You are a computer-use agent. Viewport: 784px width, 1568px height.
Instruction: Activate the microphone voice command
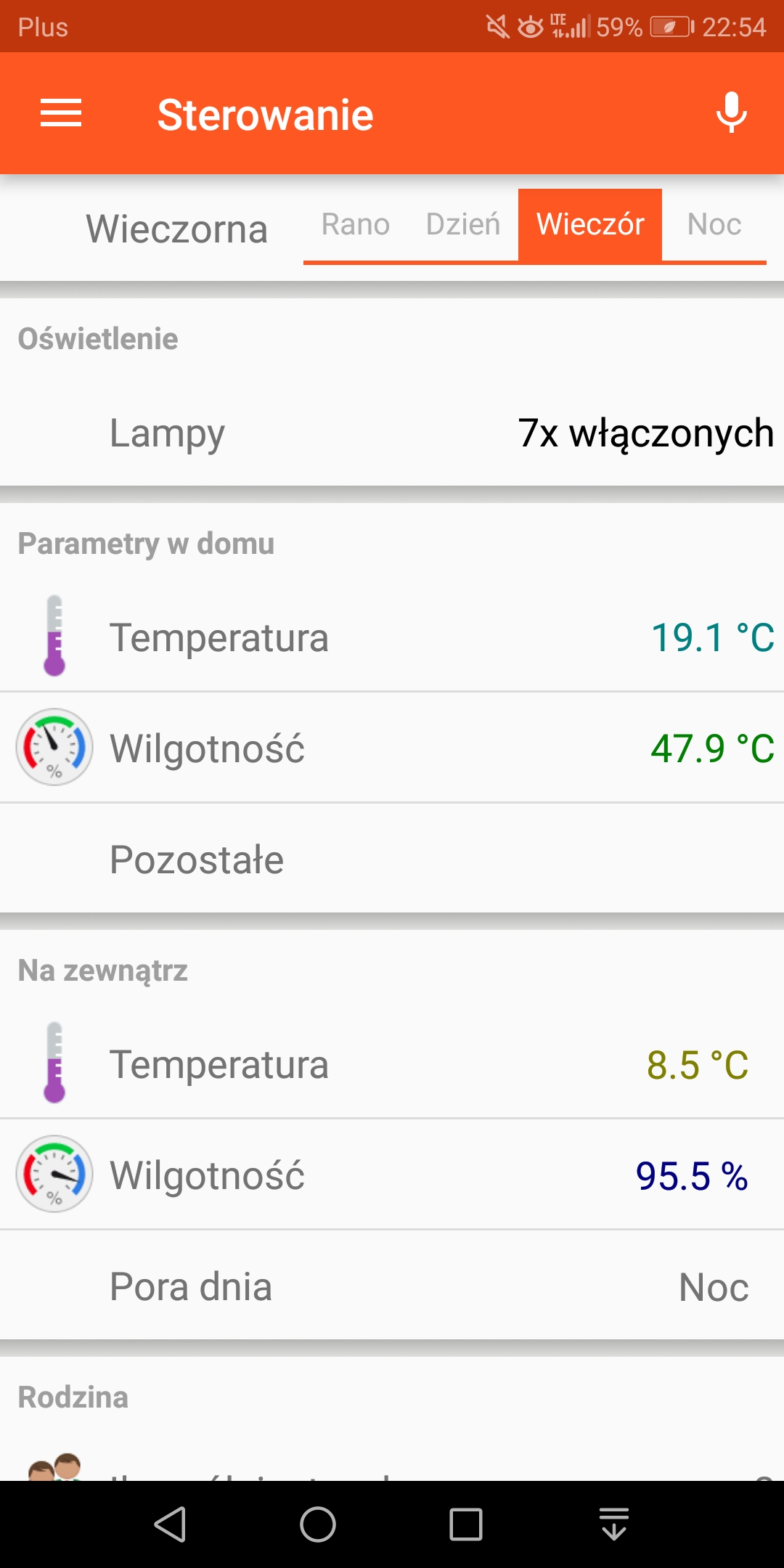(731, 113)
